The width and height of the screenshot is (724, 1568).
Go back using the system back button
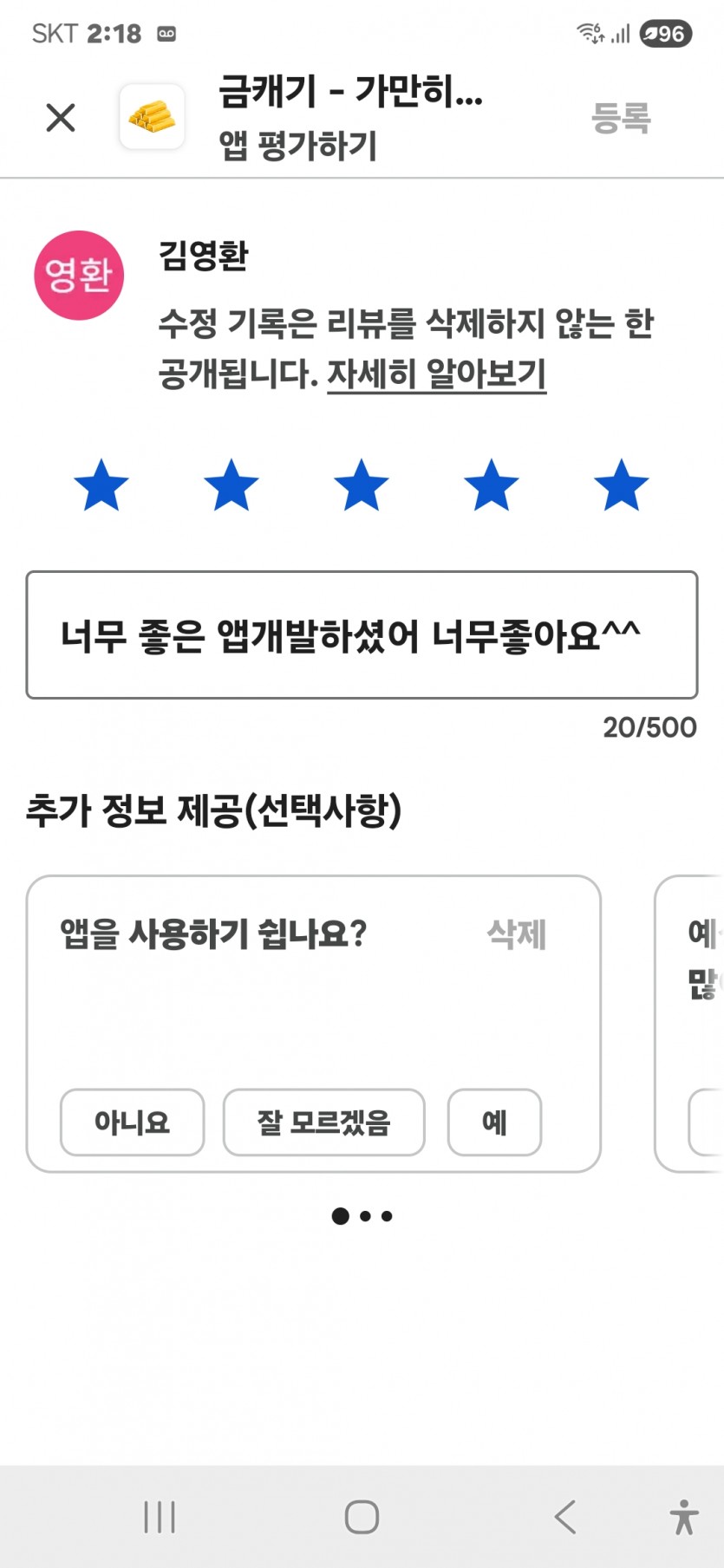(565, 1517)
